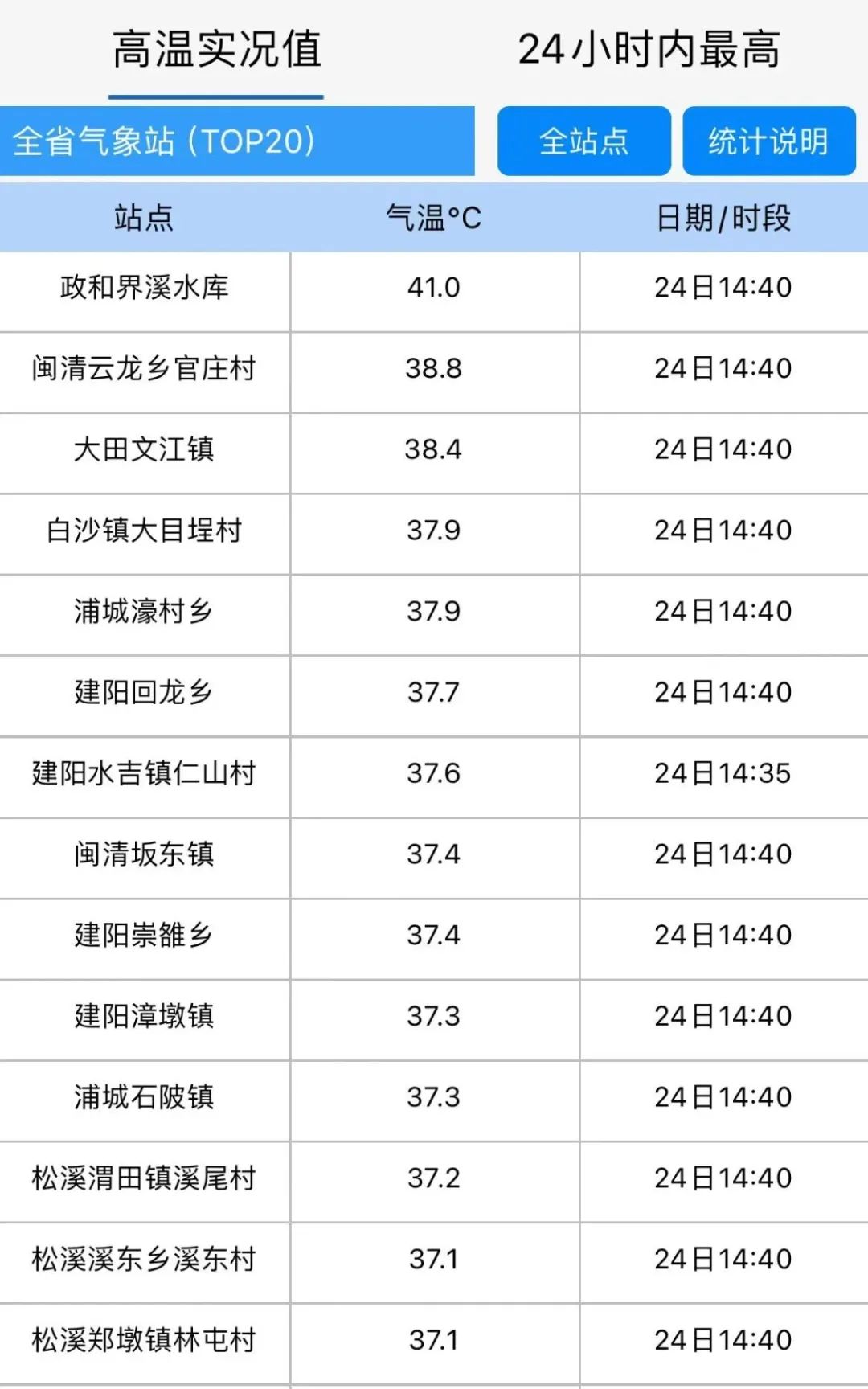Screen dimensions: 868x1389
Task: Switch to the 24小时内最高 tab
Action: point(649,50)
